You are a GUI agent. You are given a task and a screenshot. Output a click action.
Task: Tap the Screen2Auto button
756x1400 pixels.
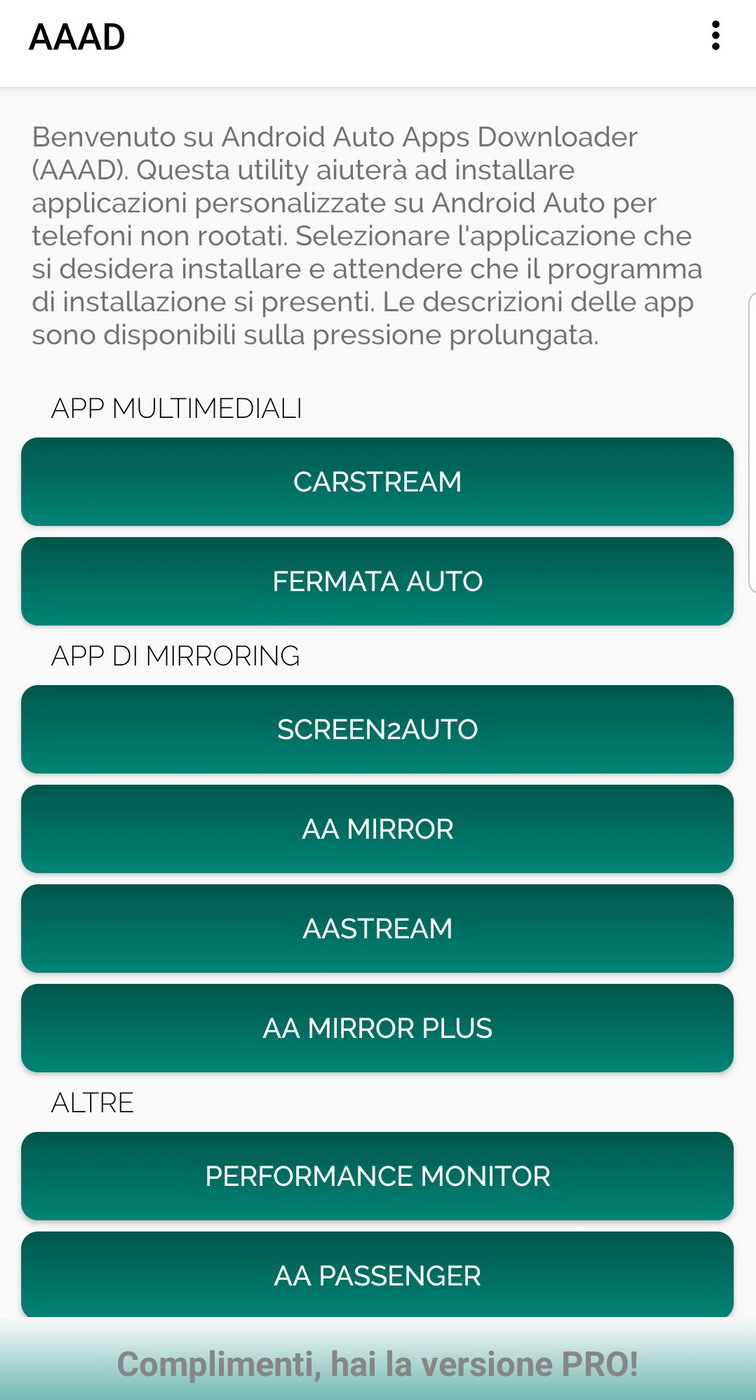377,729
